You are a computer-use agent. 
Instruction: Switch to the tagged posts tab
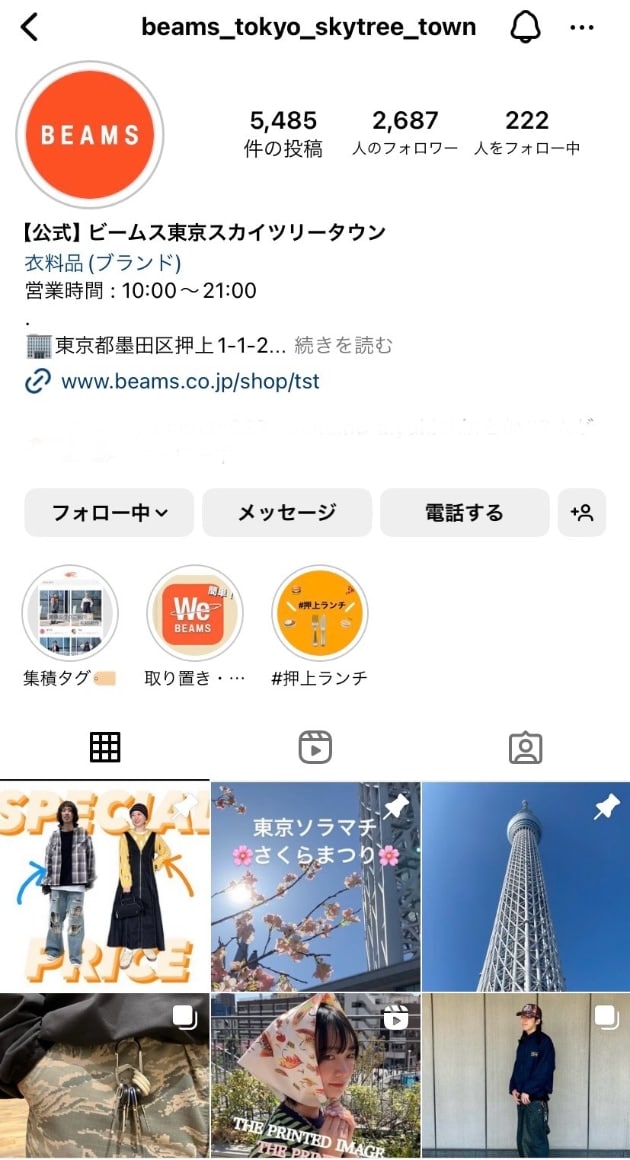click(525, 747)
